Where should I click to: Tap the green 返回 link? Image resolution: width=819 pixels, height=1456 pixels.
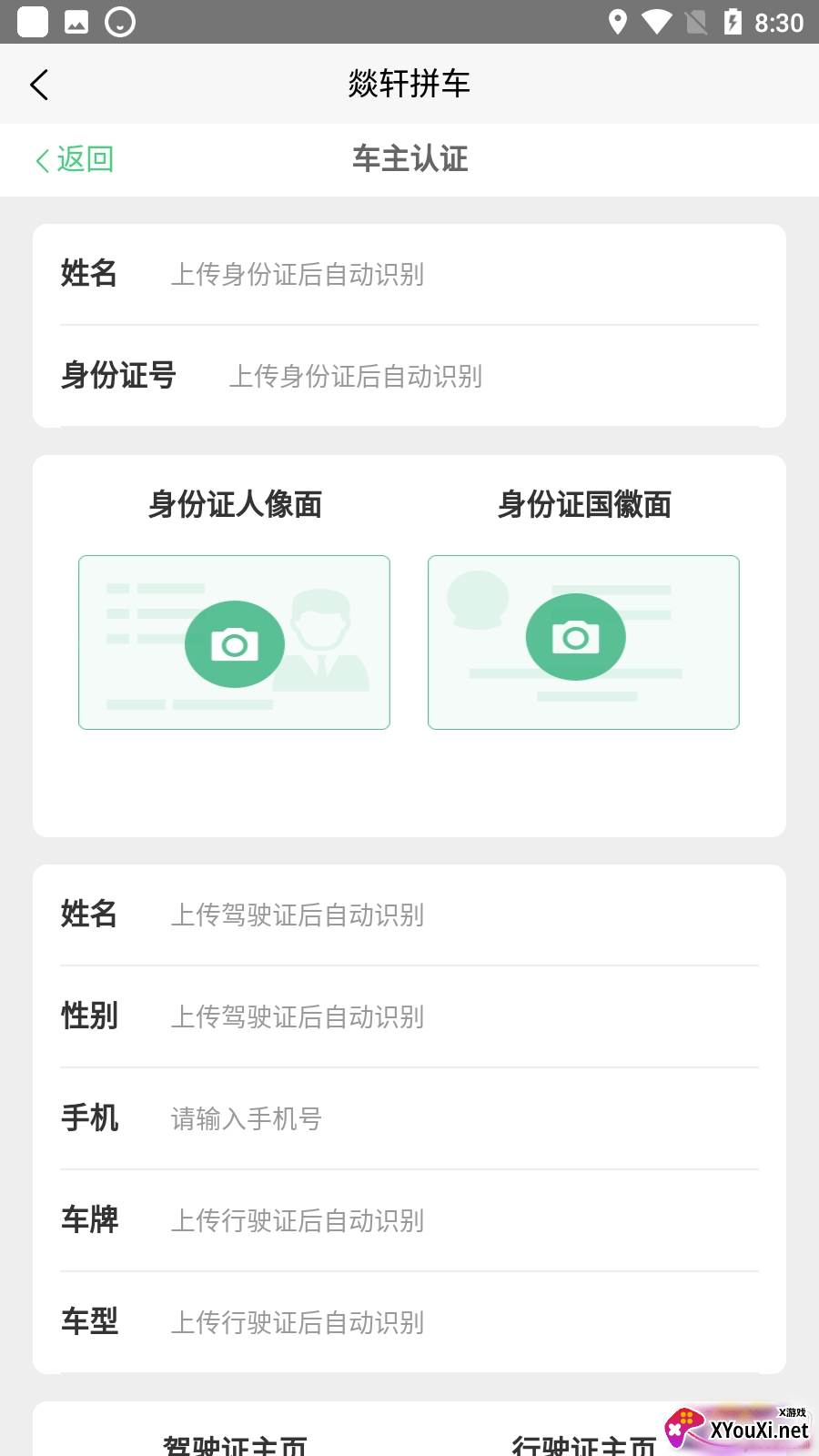click(x=75, y=159)
